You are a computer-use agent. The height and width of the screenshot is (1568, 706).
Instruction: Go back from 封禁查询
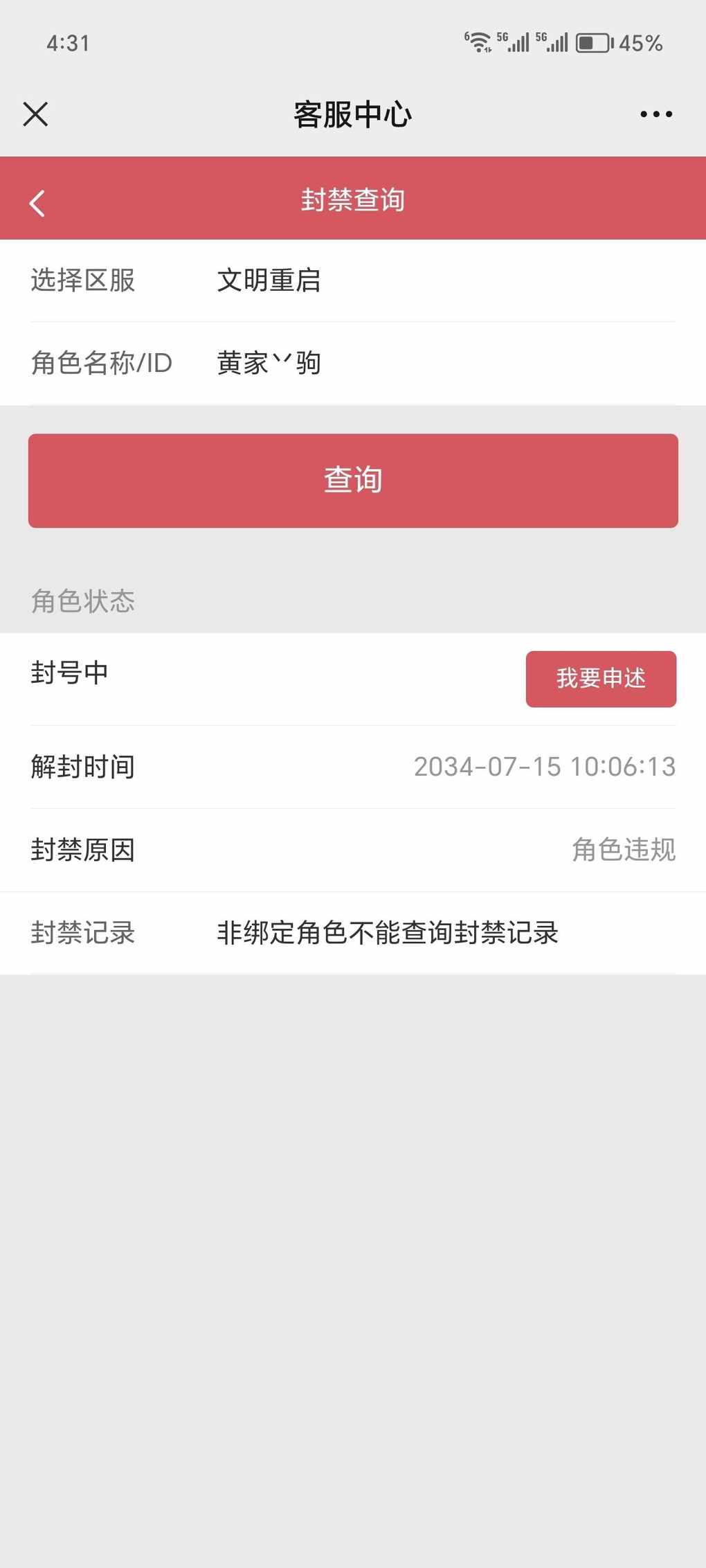tap(37, 203)
